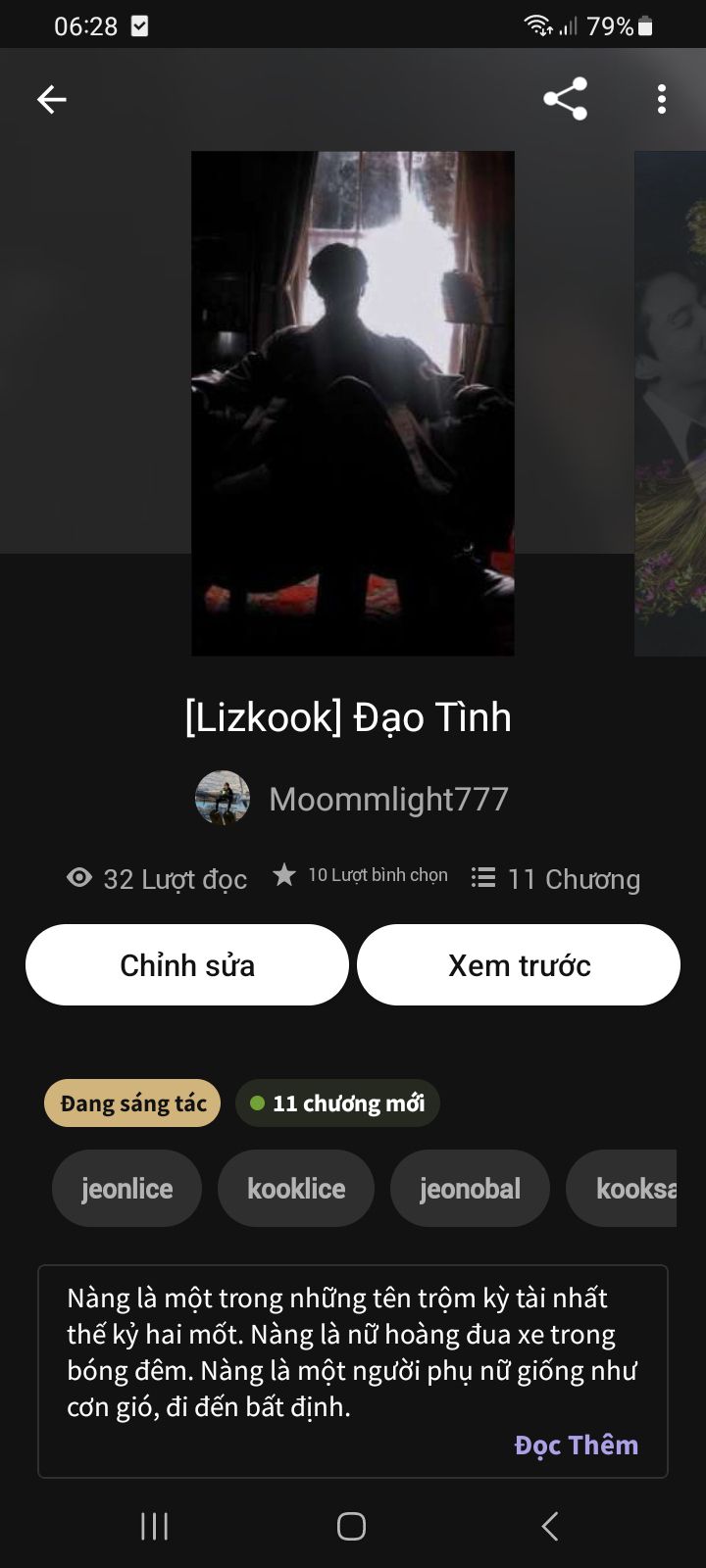The width and height of the screenshot is (706, 1568).
Task: Open the next story cover on the right
Action: click(x=671, y=403)
